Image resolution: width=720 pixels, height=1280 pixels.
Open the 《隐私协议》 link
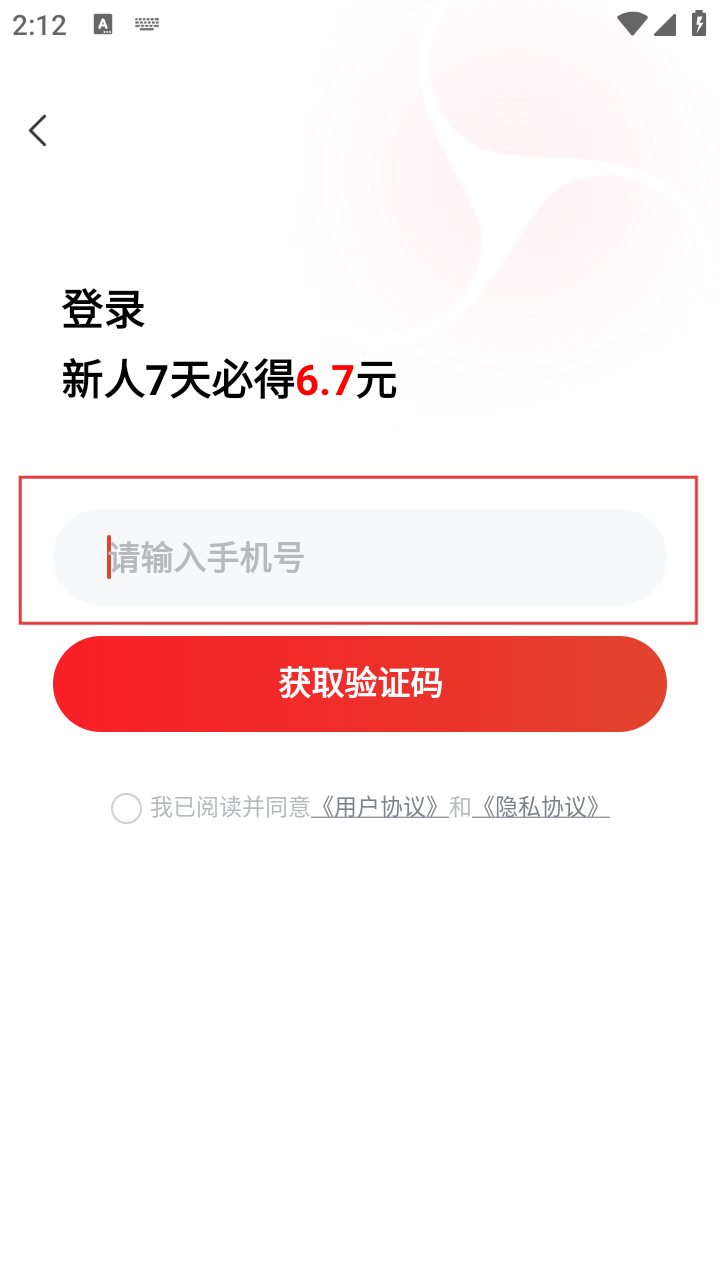(x=541, y=807)
